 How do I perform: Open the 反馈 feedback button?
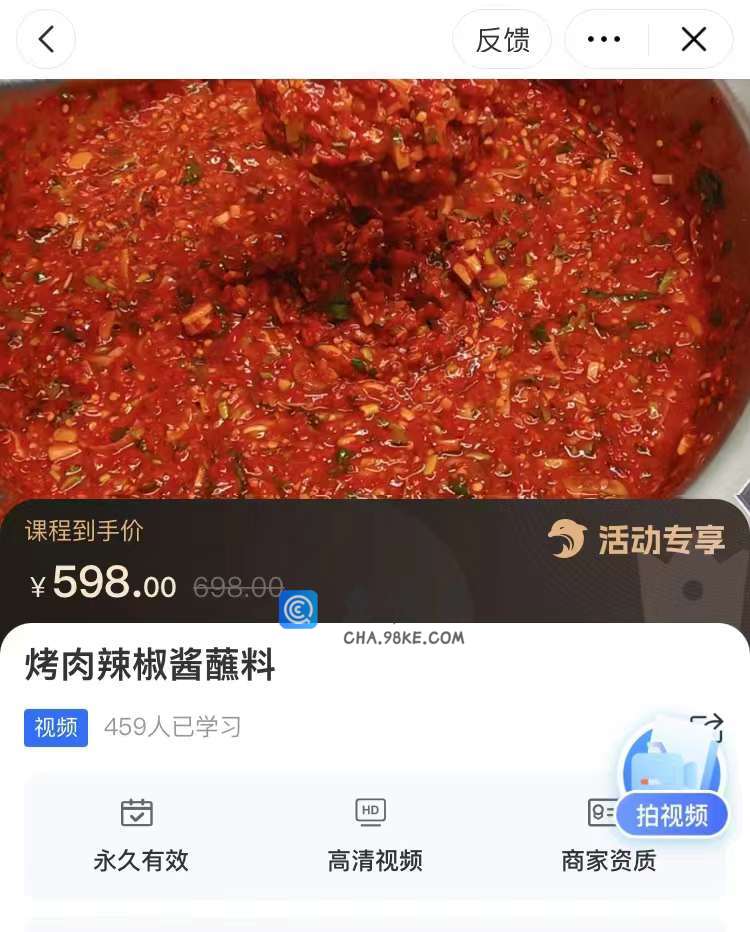[502, 40]
